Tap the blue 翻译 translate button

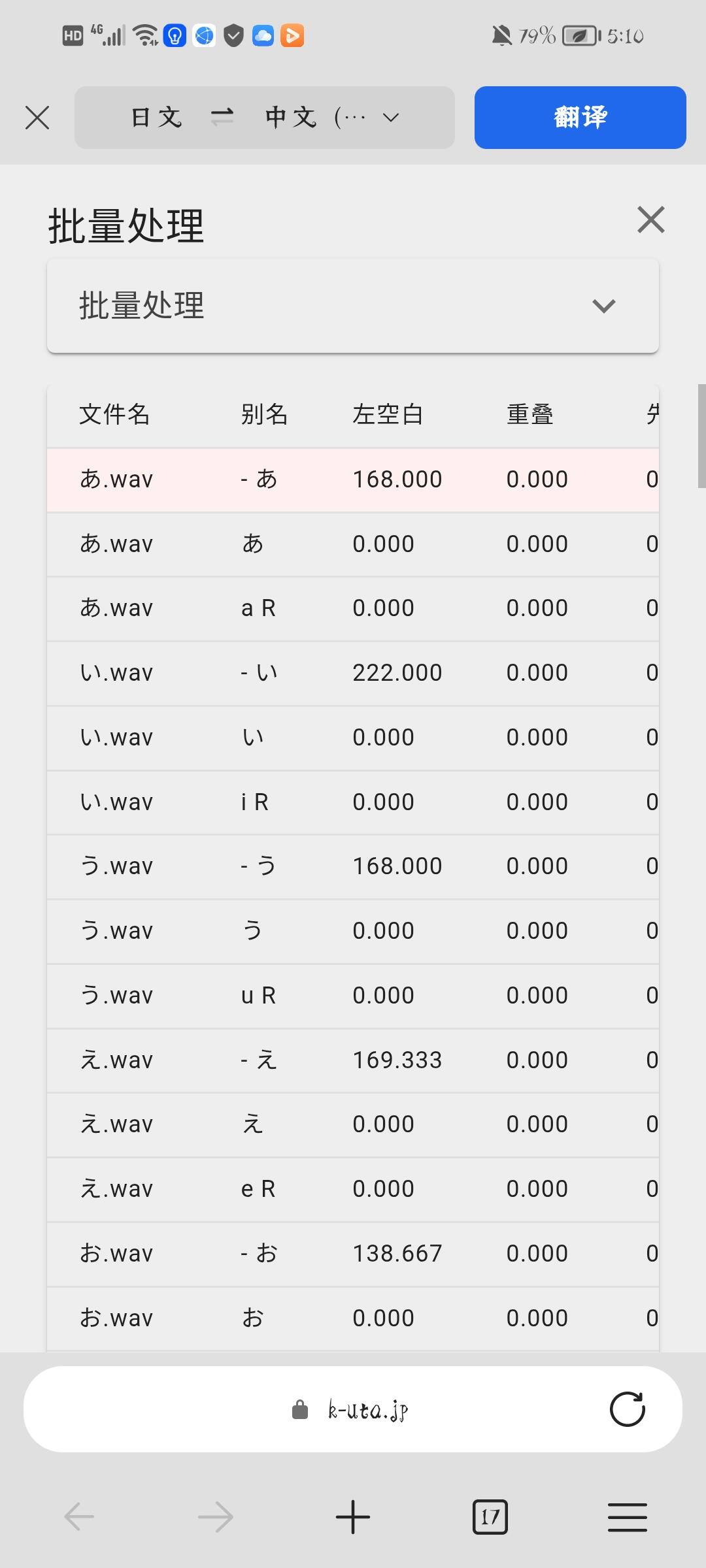[580, 118]
